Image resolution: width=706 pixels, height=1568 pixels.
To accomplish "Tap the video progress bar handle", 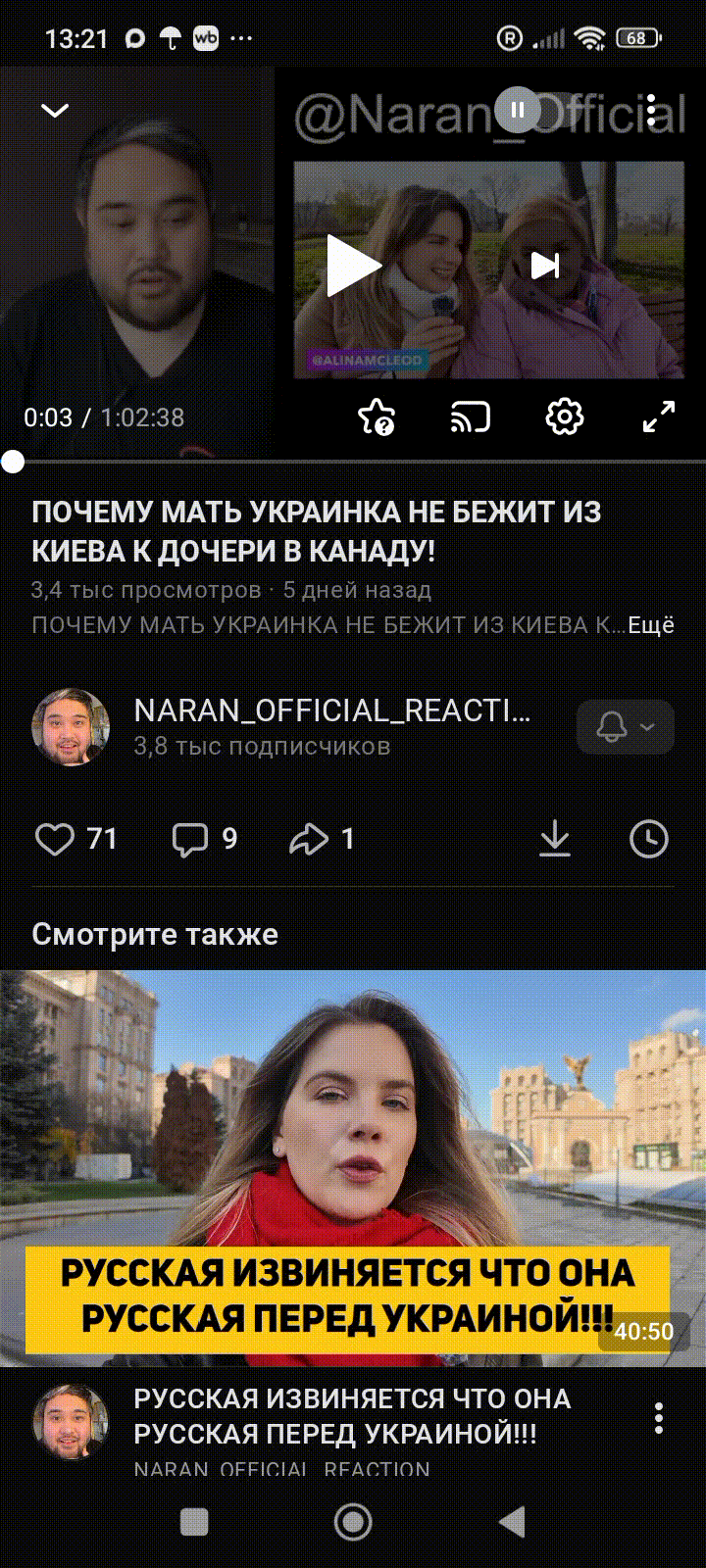I will pos(13,463).
